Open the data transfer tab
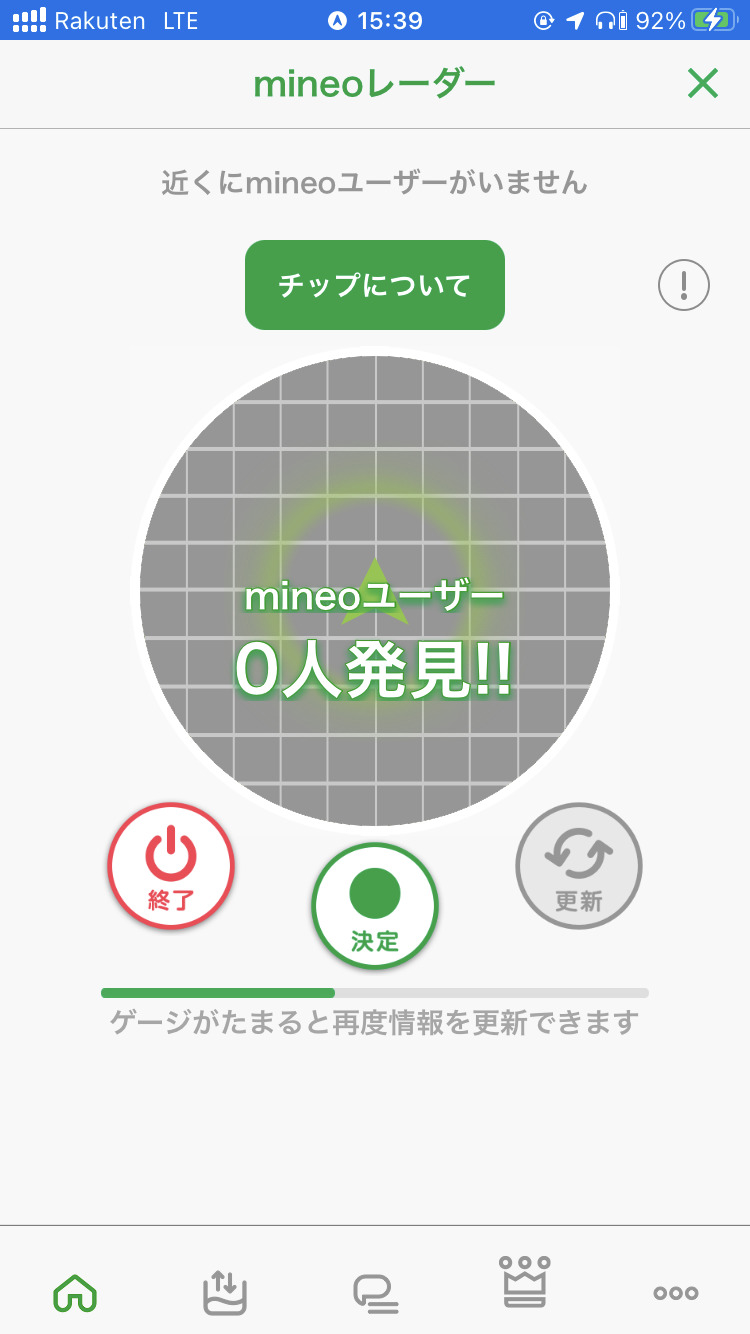Viewport: 750px width, 1334px height. pos(225,1292)
